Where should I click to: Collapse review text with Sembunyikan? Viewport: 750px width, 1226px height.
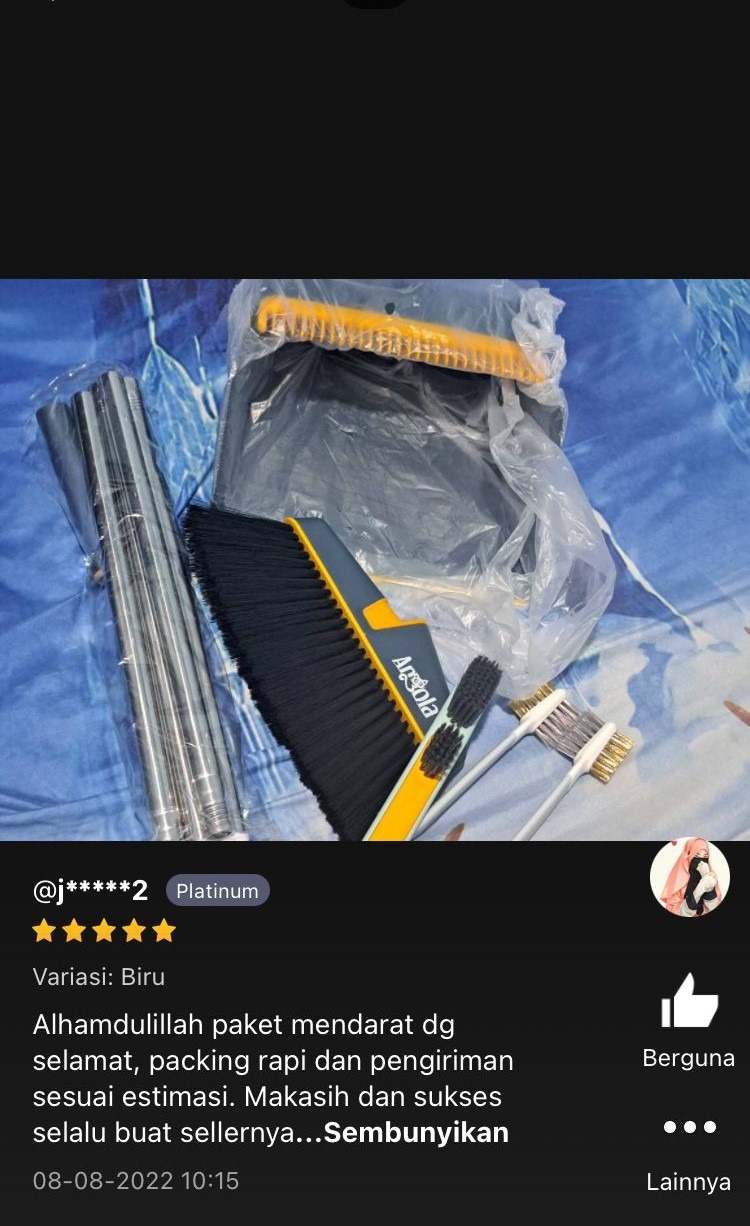[x=416, y=1133]
